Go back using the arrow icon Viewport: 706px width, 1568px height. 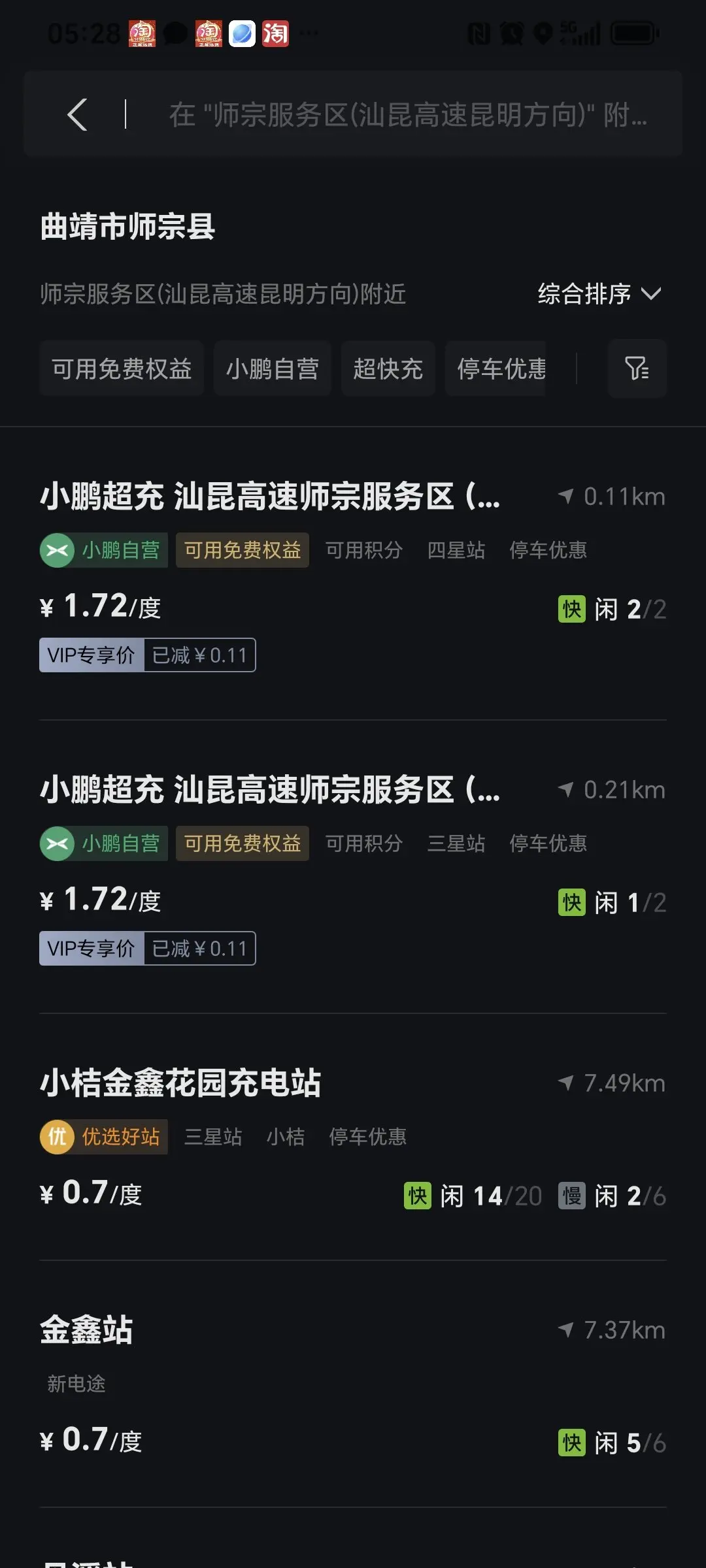(77, 114)
